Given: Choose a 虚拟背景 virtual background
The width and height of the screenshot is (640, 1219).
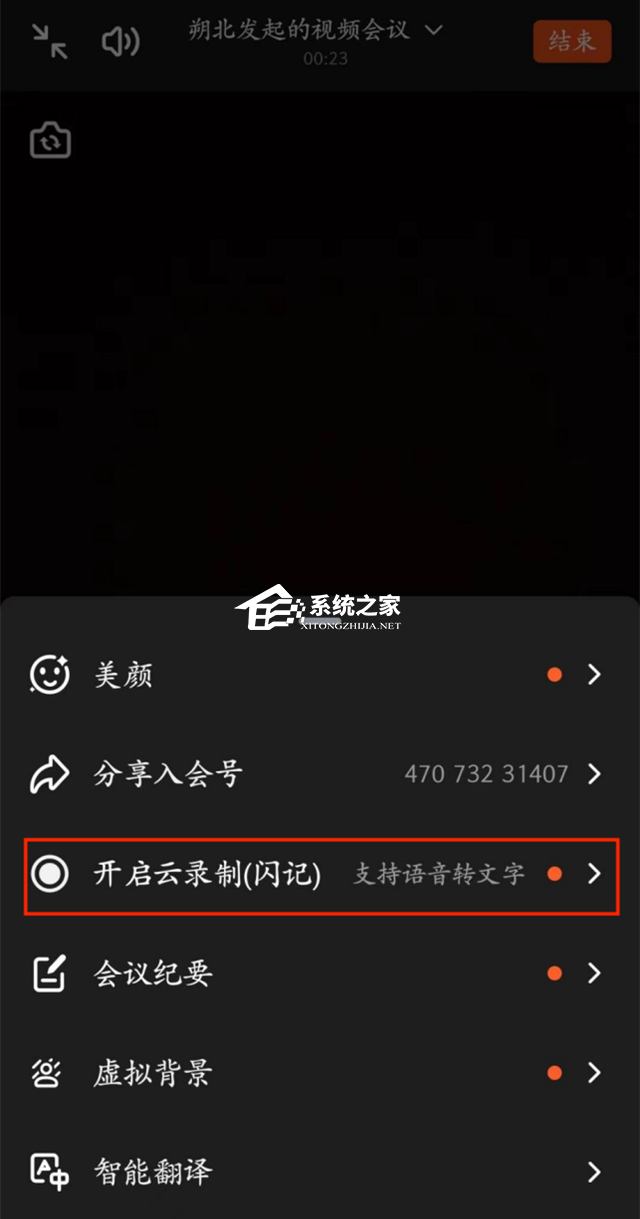Looking at the screenshot, I should (x=320, y=1073).
